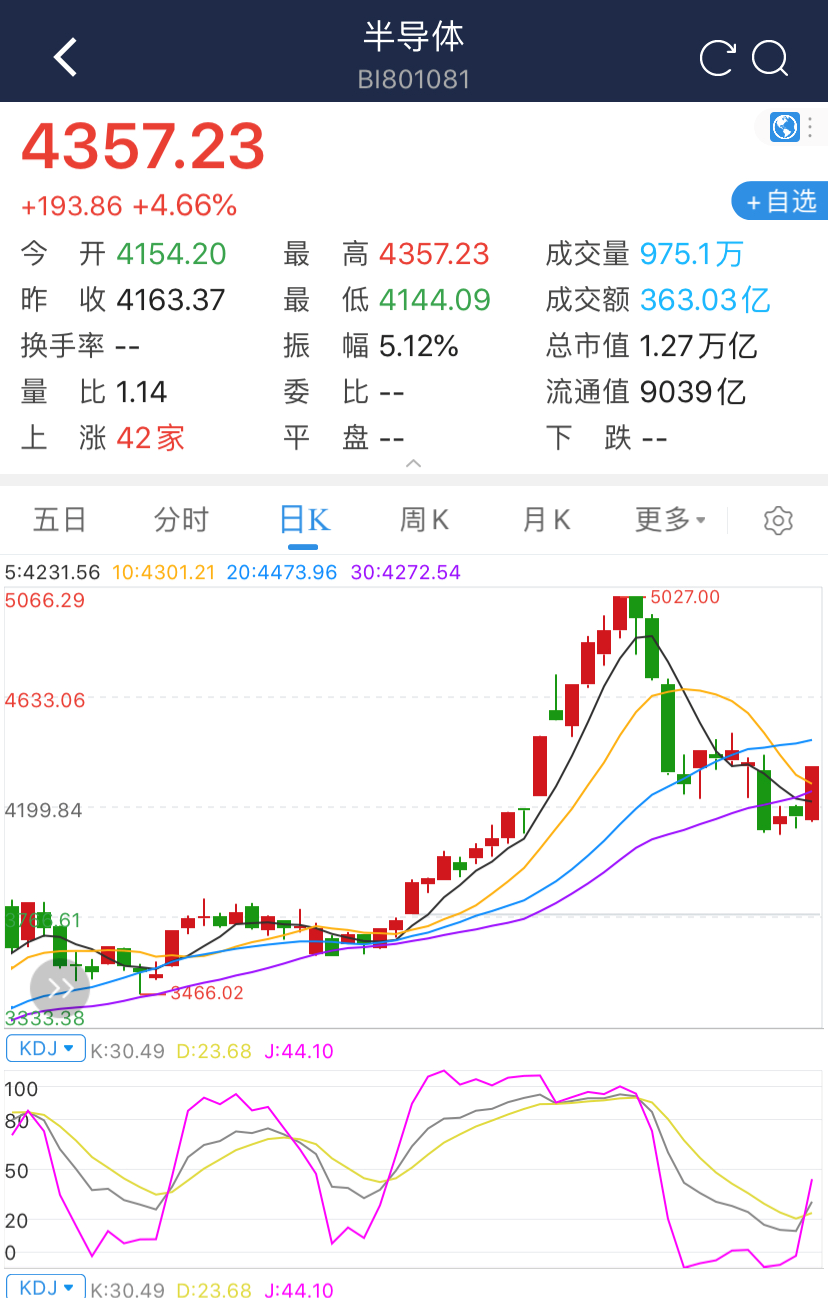
Task: Open the 更多 chart period dropdown
Action: (670, 520)
